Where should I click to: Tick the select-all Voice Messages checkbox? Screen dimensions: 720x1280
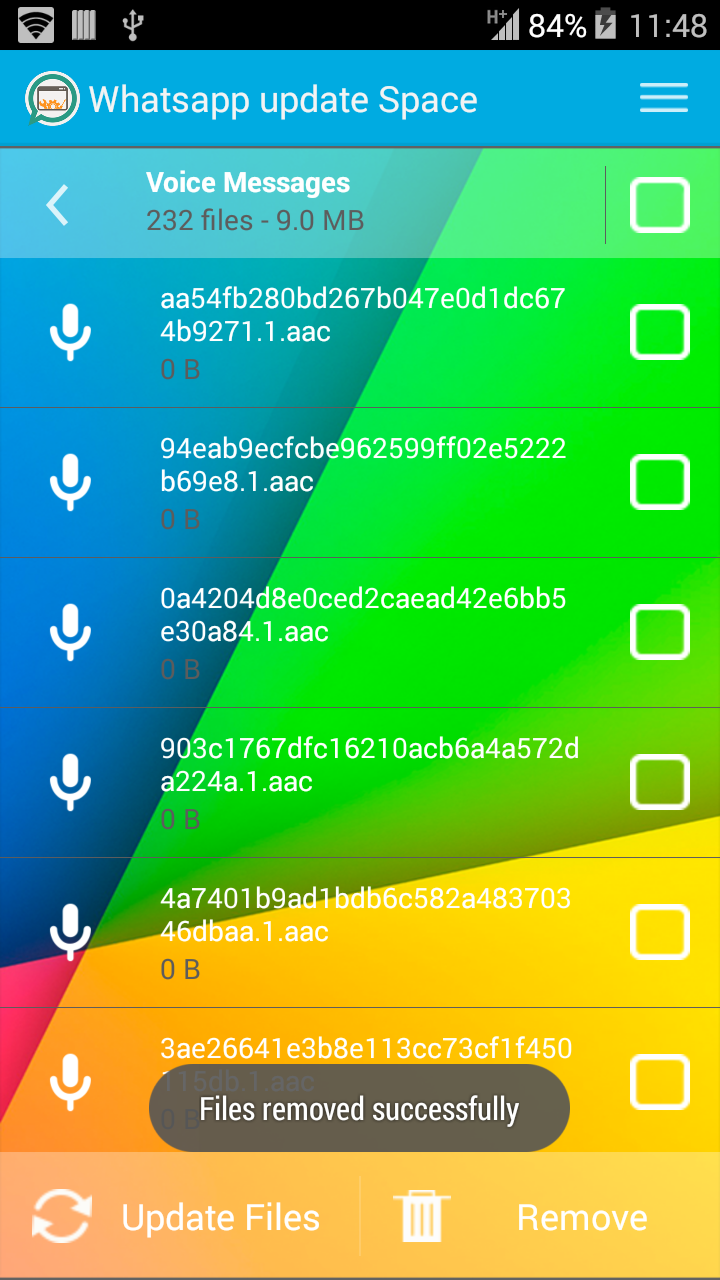click(x=660, y=205)
